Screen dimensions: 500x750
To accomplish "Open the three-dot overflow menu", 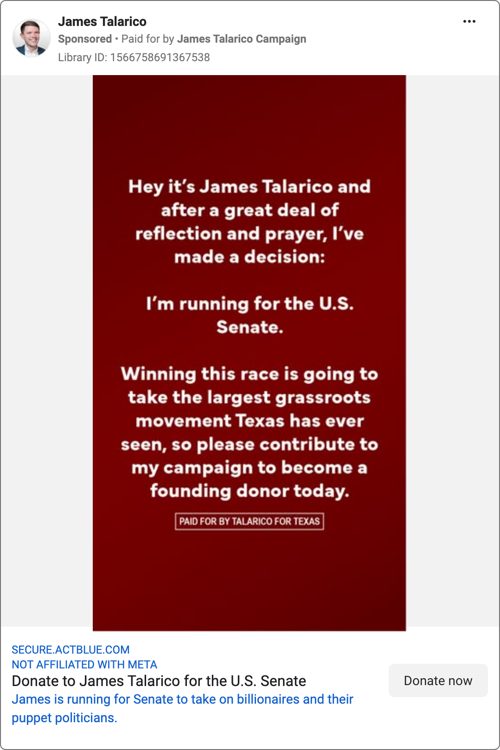I will click(x=469, y=22).
